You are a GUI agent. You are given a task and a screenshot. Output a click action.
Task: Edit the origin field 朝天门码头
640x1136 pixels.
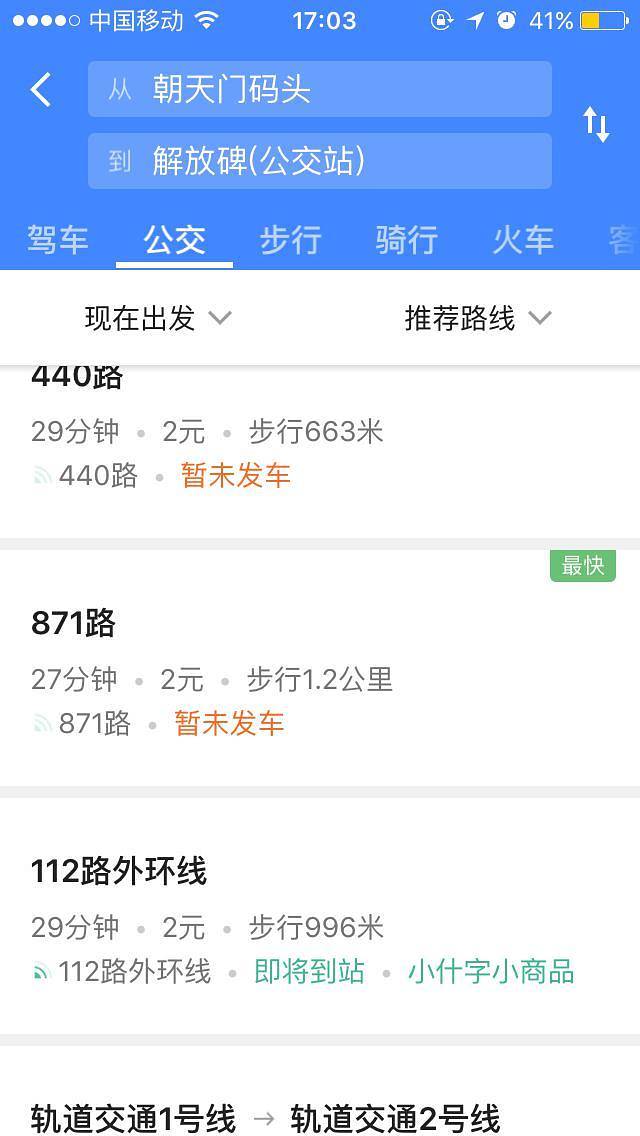coord(320,90)
